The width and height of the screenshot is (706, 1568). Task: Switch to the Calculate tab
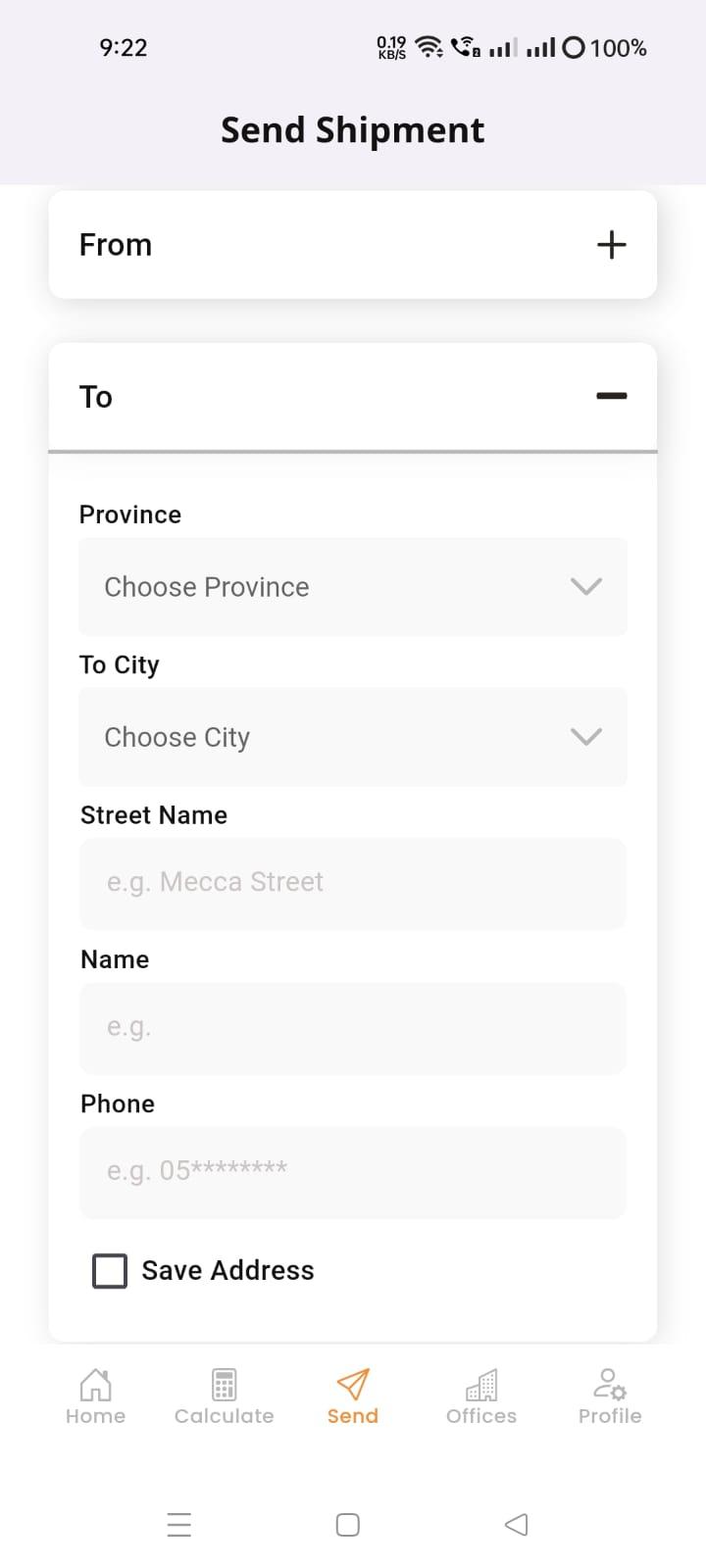[224, 1396]
